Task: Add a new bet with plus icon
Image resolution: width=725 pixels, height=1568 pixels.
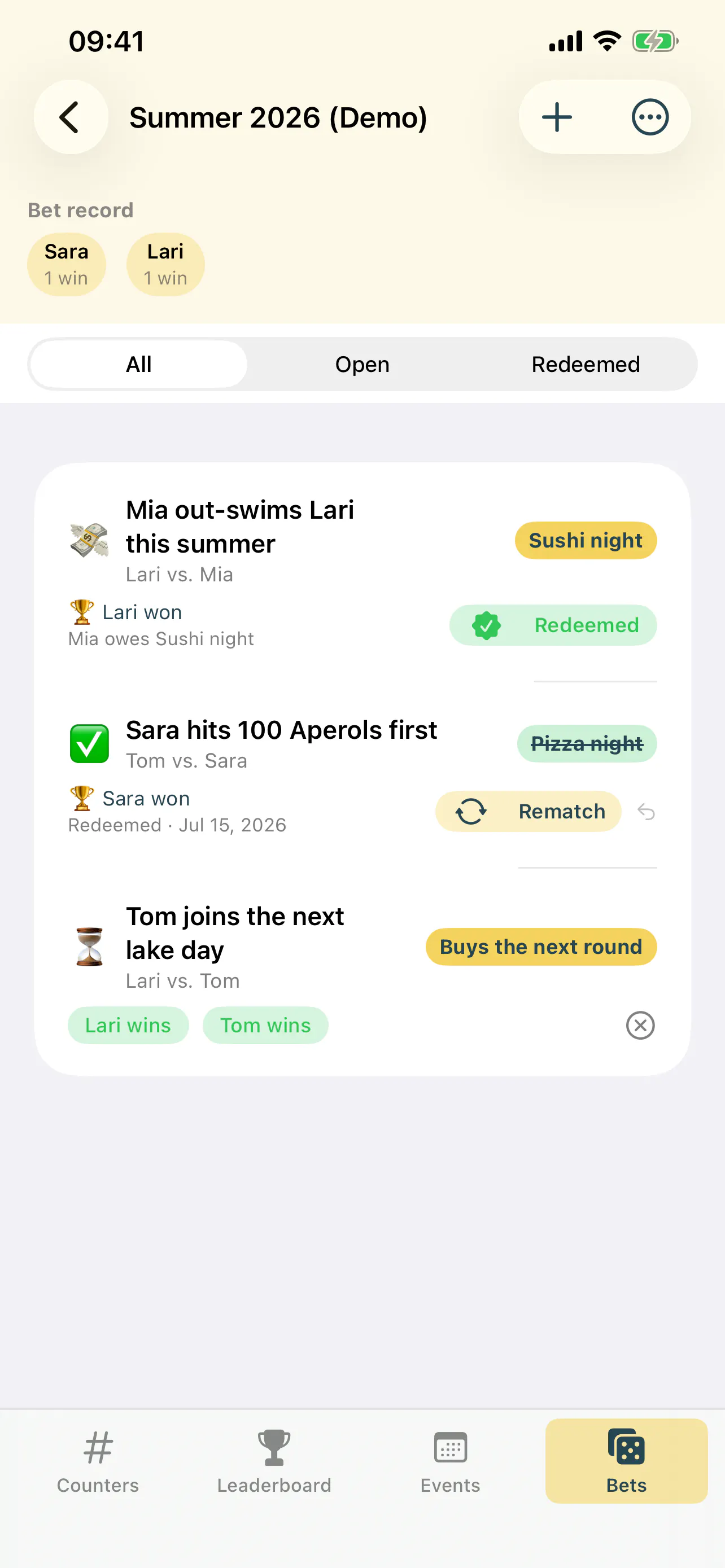Action: (x=556, y=117)
